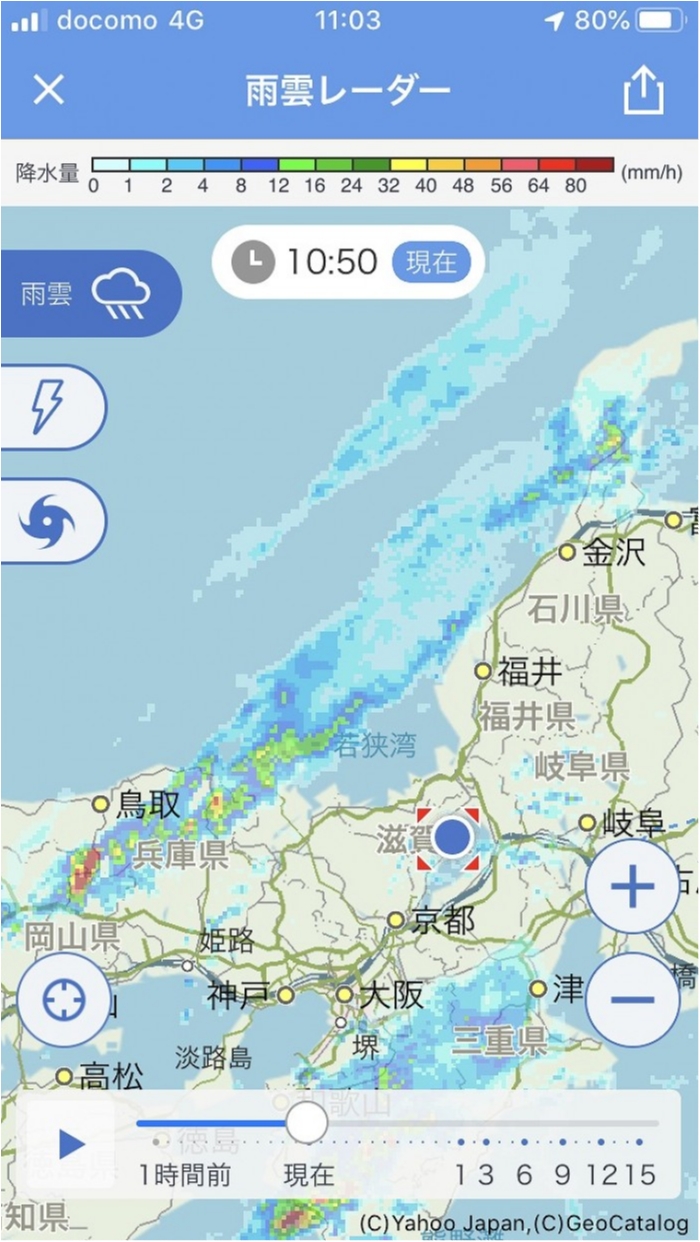The width and height of the screenshot is (700, 1242).
Task: Close the rain radar screen
Action: click(48, 90)
